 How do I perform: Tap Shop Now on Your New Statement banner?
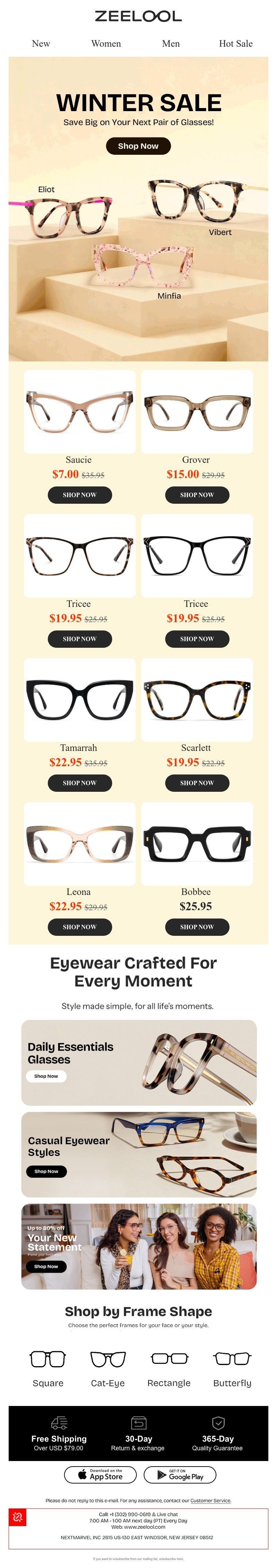tap(46, 1266)
